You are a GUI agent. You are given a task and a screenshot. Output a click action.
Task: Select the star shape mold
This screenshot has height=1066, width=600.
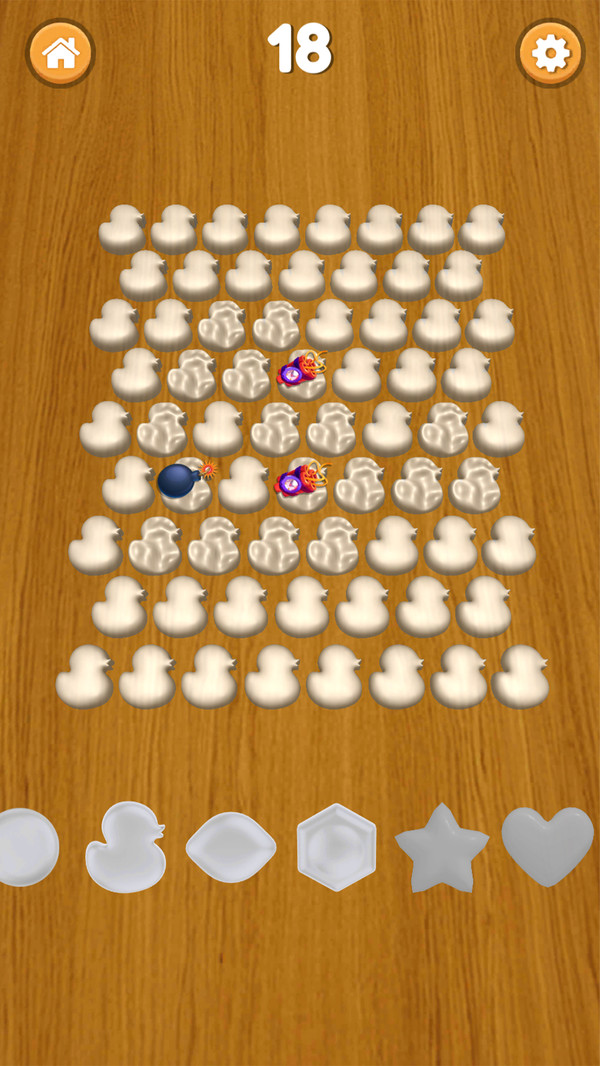pos(442,848)
